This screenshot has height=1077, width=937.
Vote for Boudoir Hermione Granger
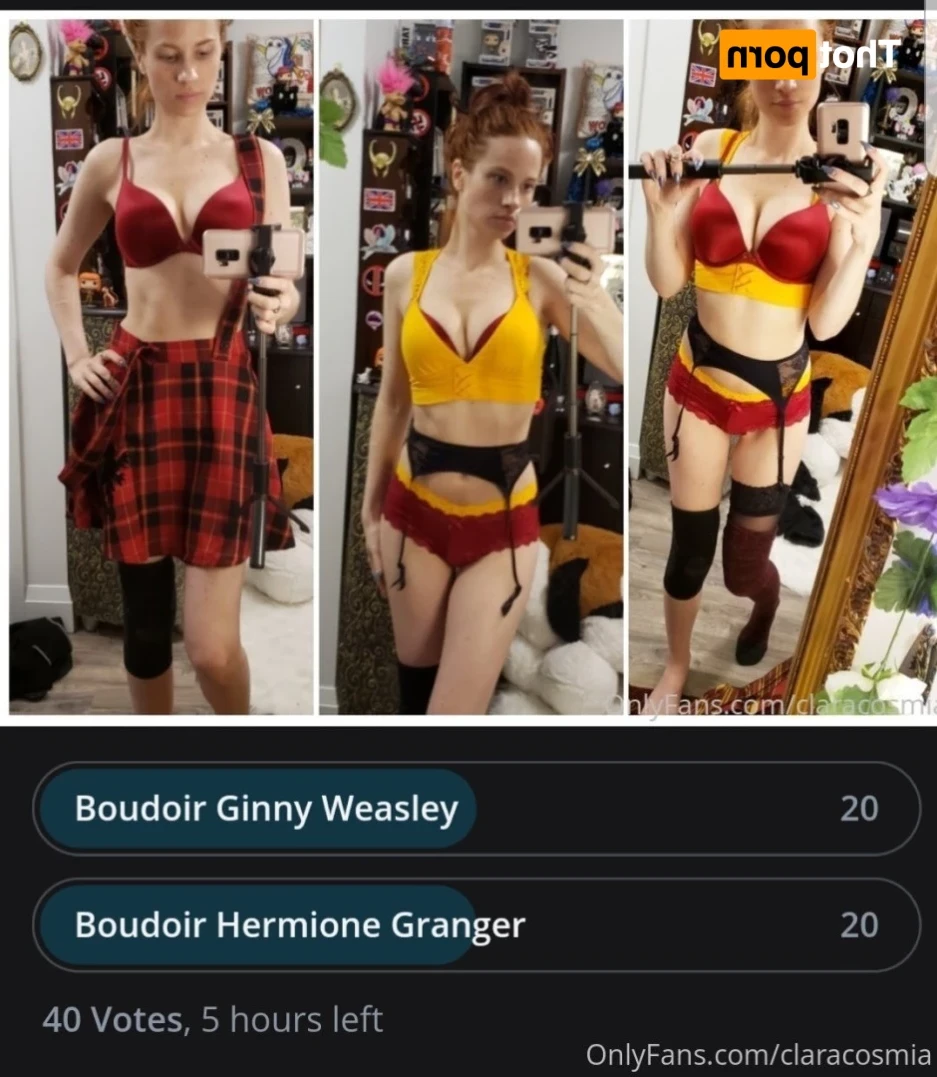pos(476,925)
